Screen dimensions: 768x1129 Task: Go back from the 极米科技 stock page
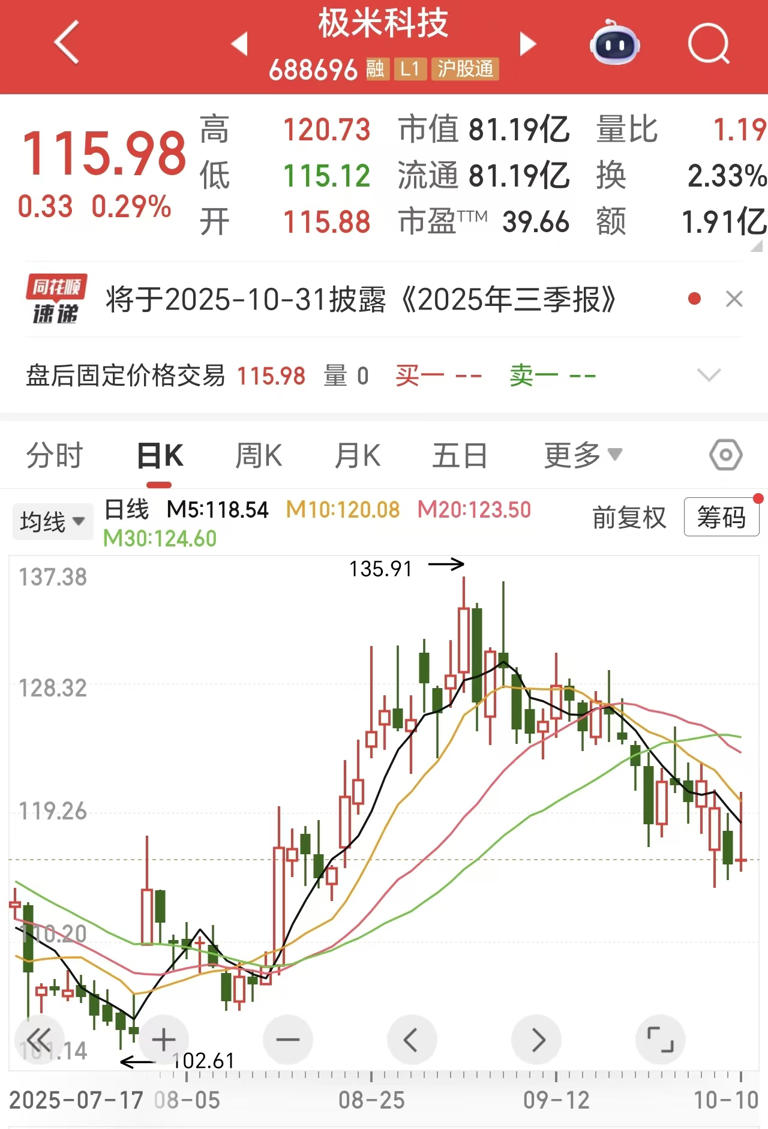(x=66, y=44)
